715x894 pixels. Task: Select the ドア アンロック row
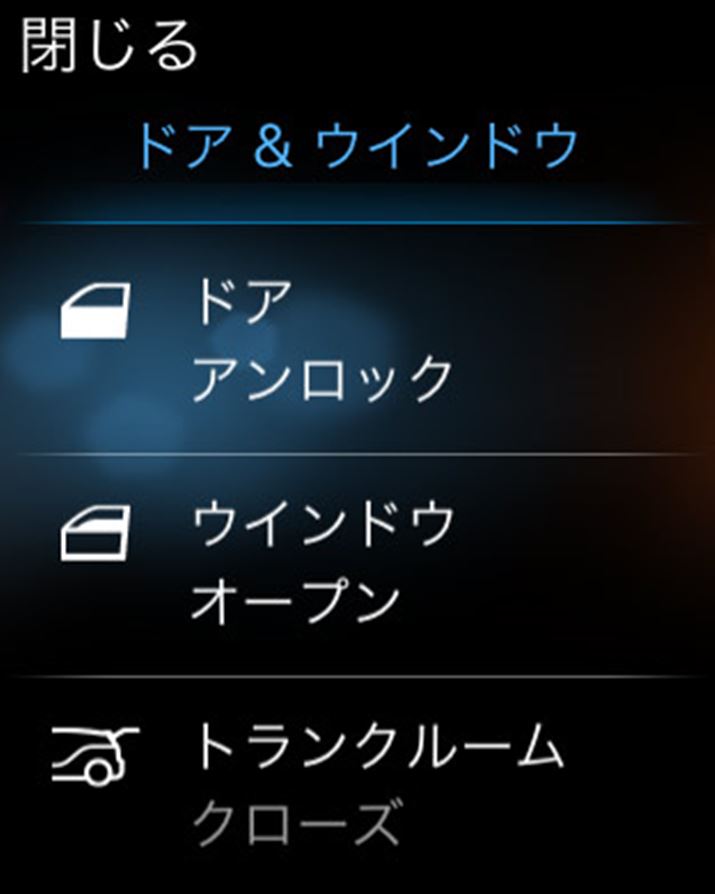pyautogui.click(x=322, y=340)
